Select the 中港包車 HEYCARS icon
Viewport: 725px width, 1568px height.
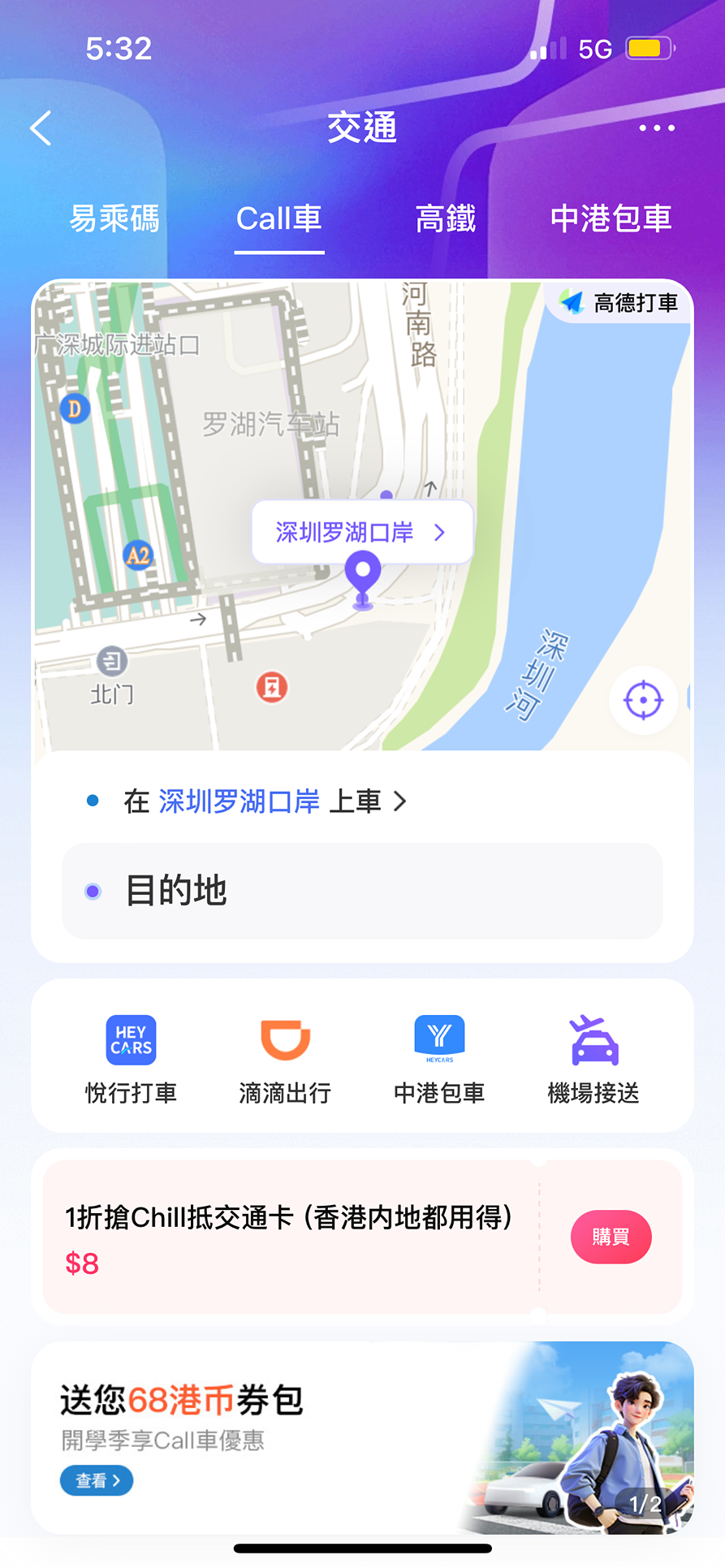(x=438, y=1039)
